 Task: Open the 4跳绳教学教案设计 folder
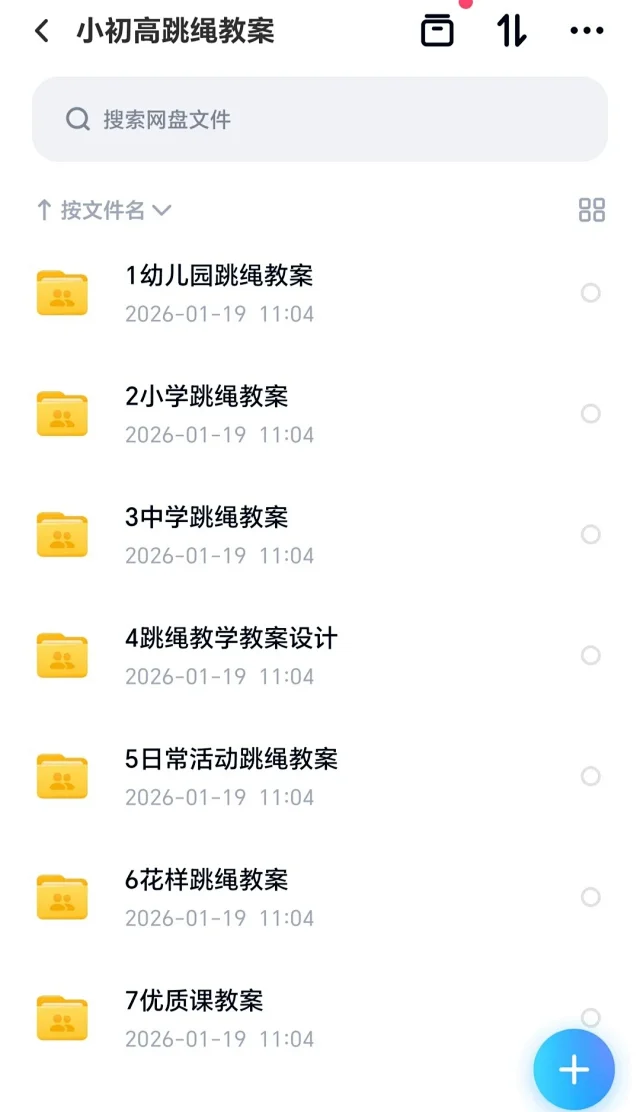[231, 638]
